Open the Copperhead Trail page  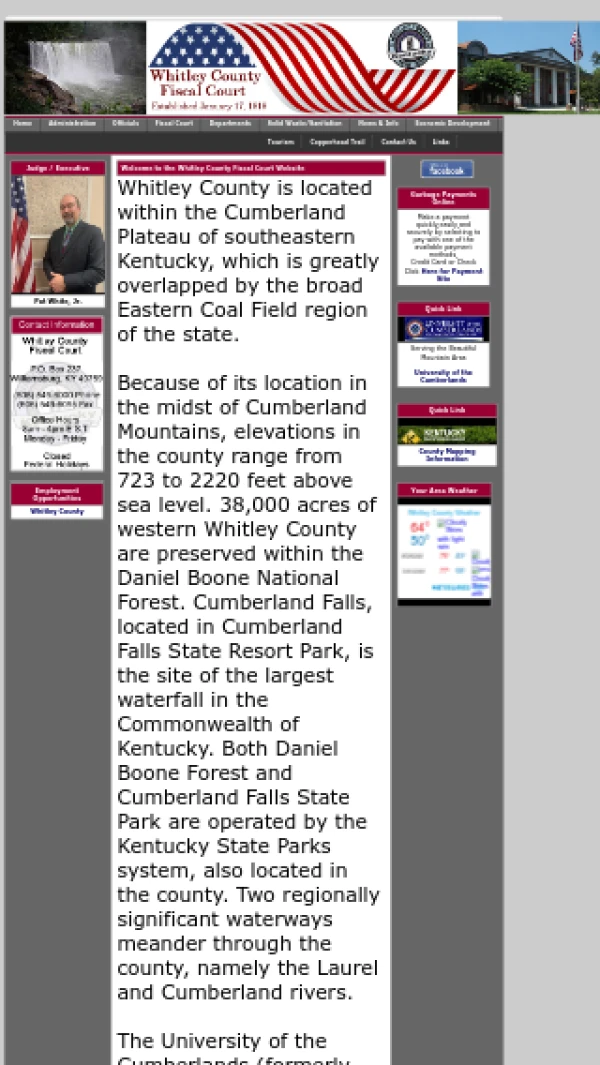(x=337, y=142)
